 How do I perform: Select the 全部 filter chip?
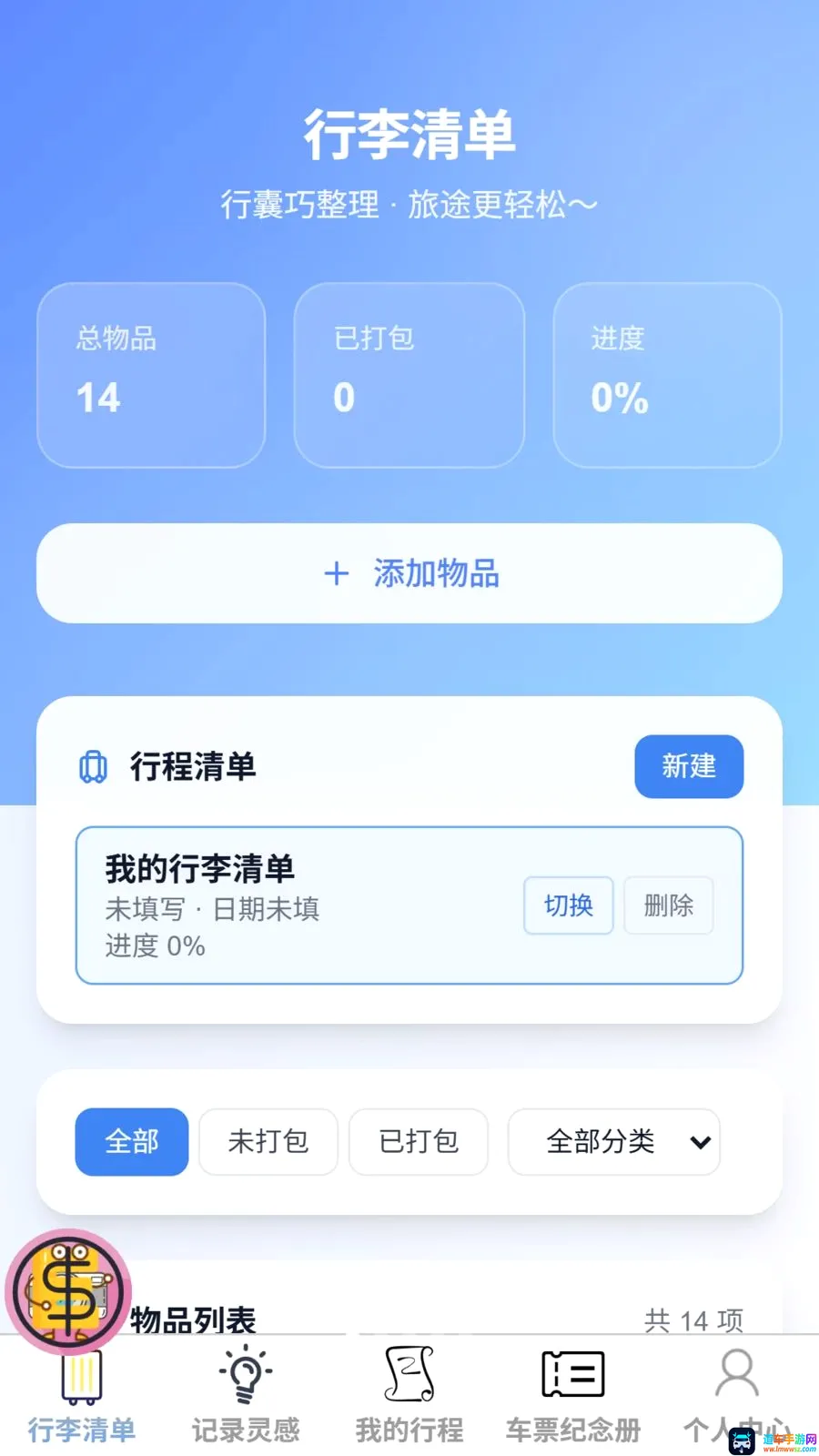coord(132,1141)
